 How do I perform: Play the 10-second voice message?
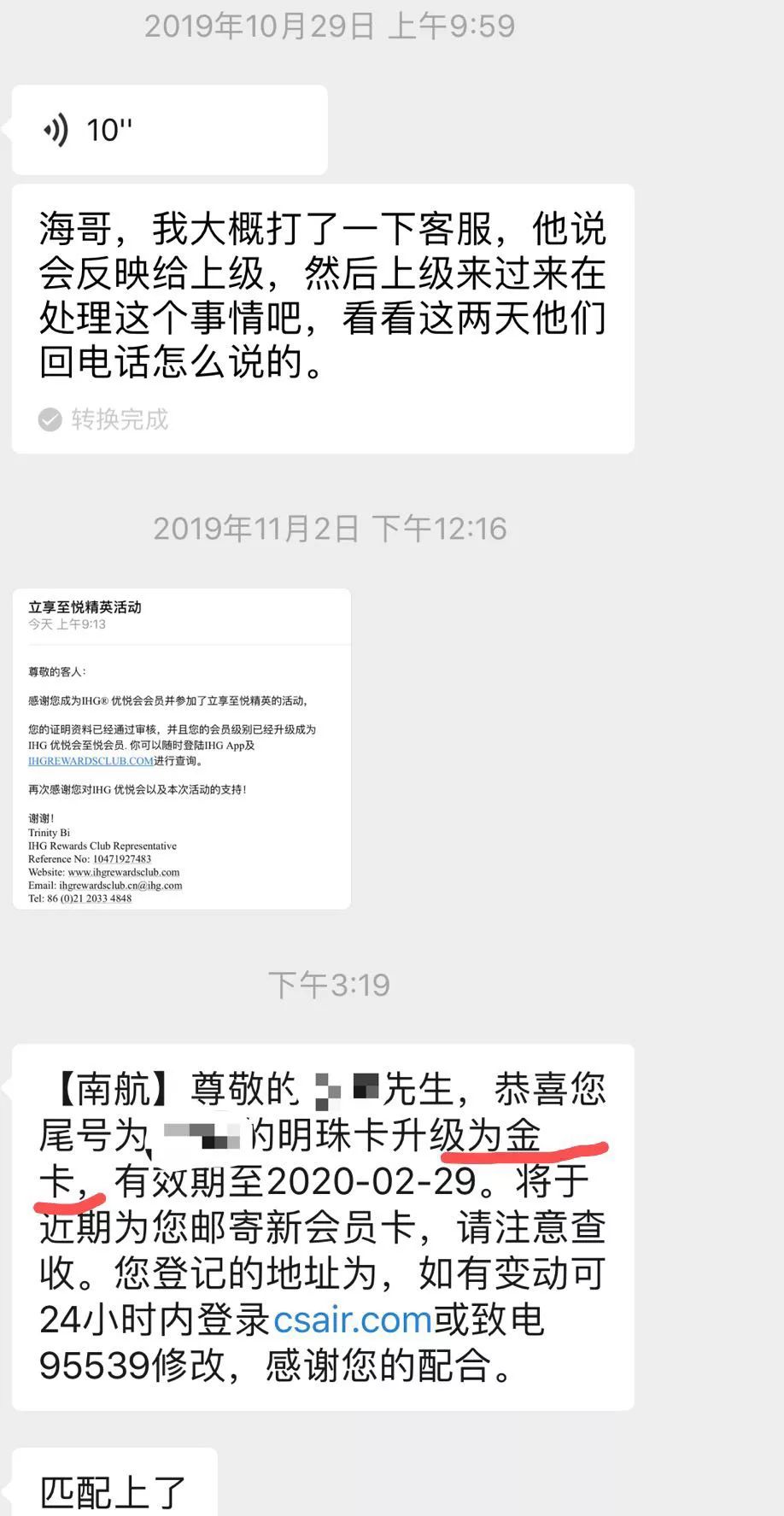pyautogui.click(x=169, y=131)
